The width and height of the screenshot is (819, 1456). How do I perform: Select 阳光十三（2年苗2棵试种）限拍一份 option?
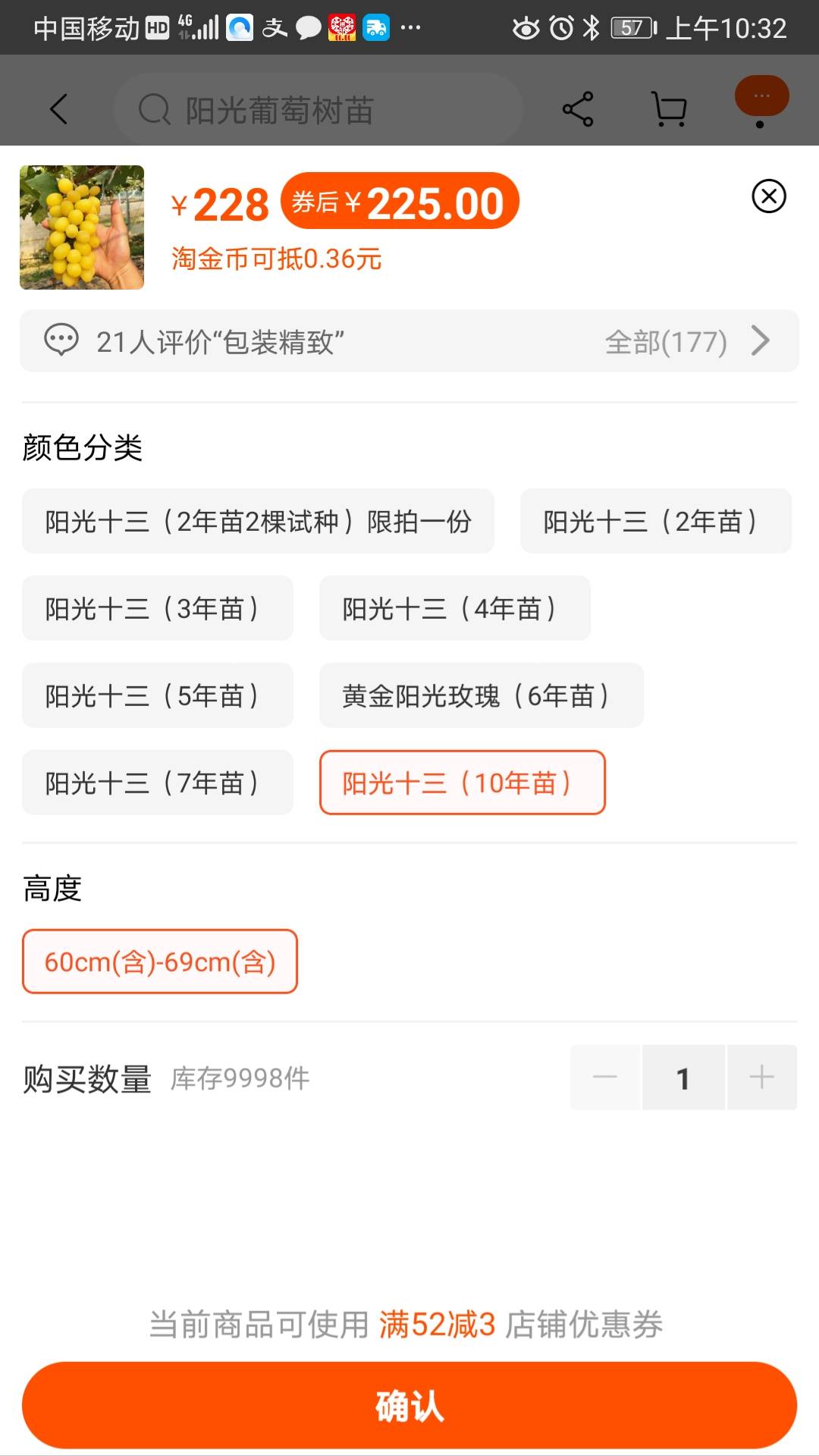pos(258,522)
